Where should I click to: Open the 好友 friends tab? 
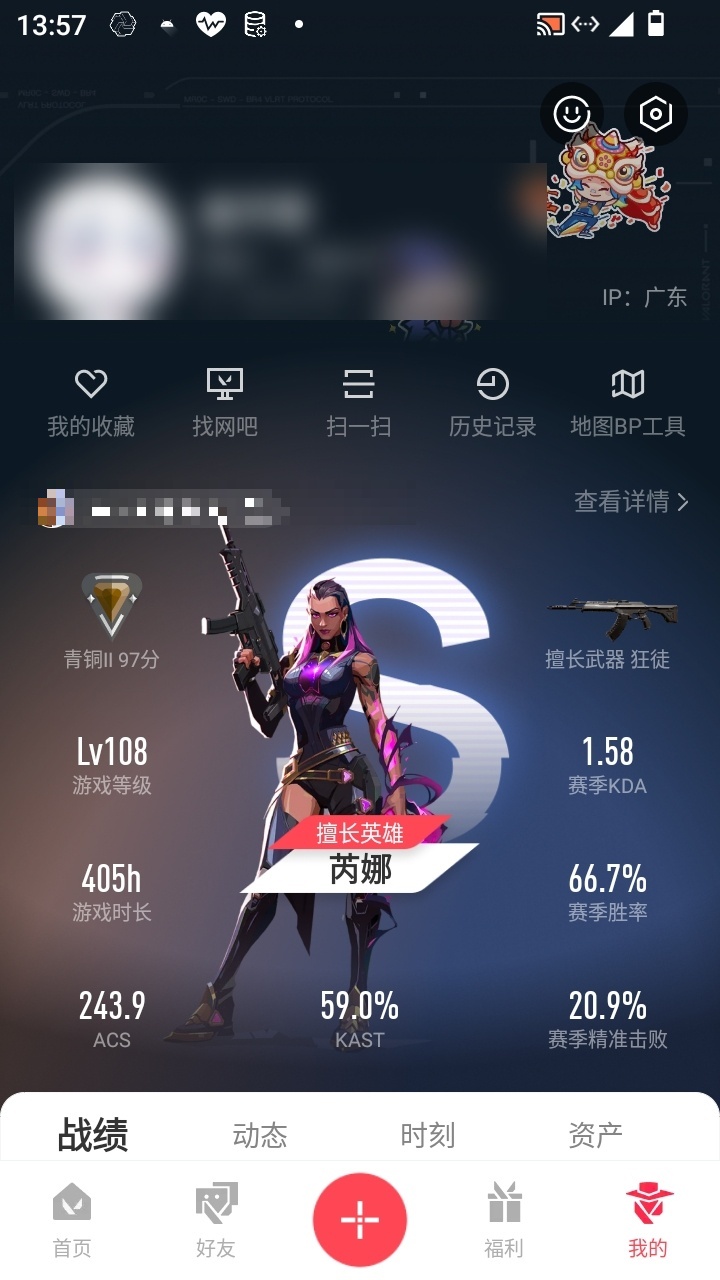pos(216,1220)
